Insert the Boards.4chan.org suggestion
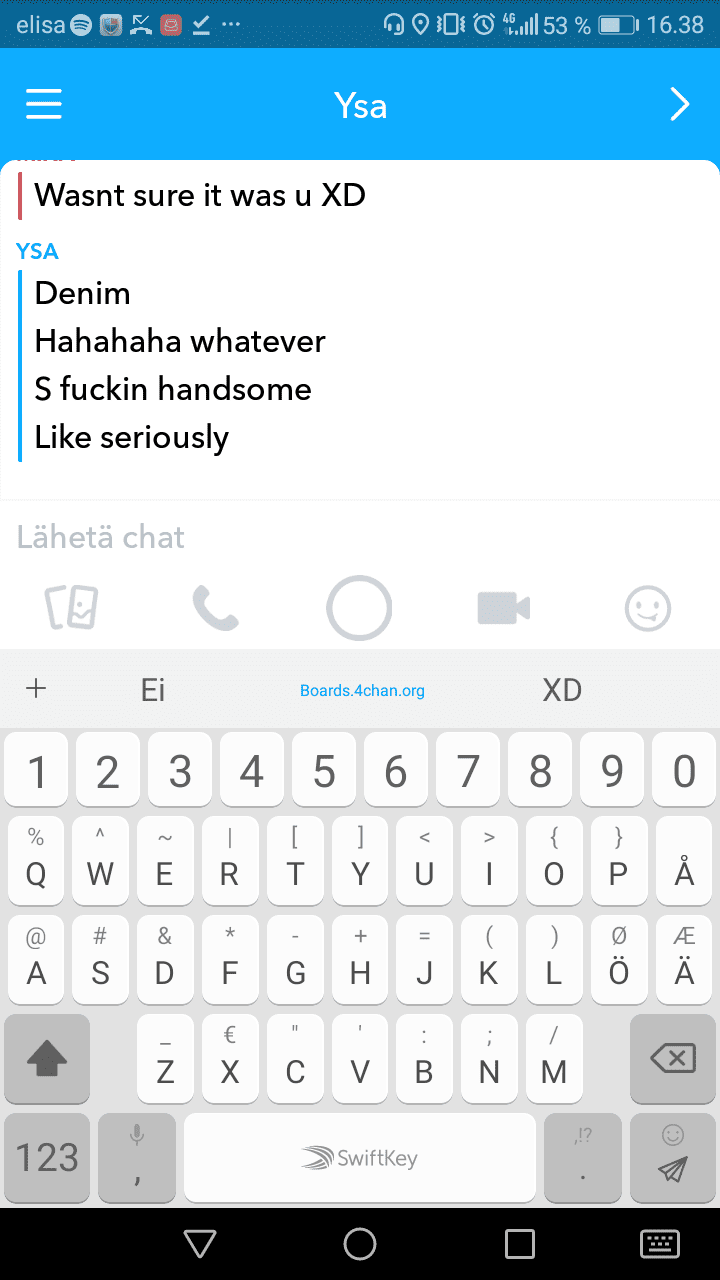 (x=362, y=690)
